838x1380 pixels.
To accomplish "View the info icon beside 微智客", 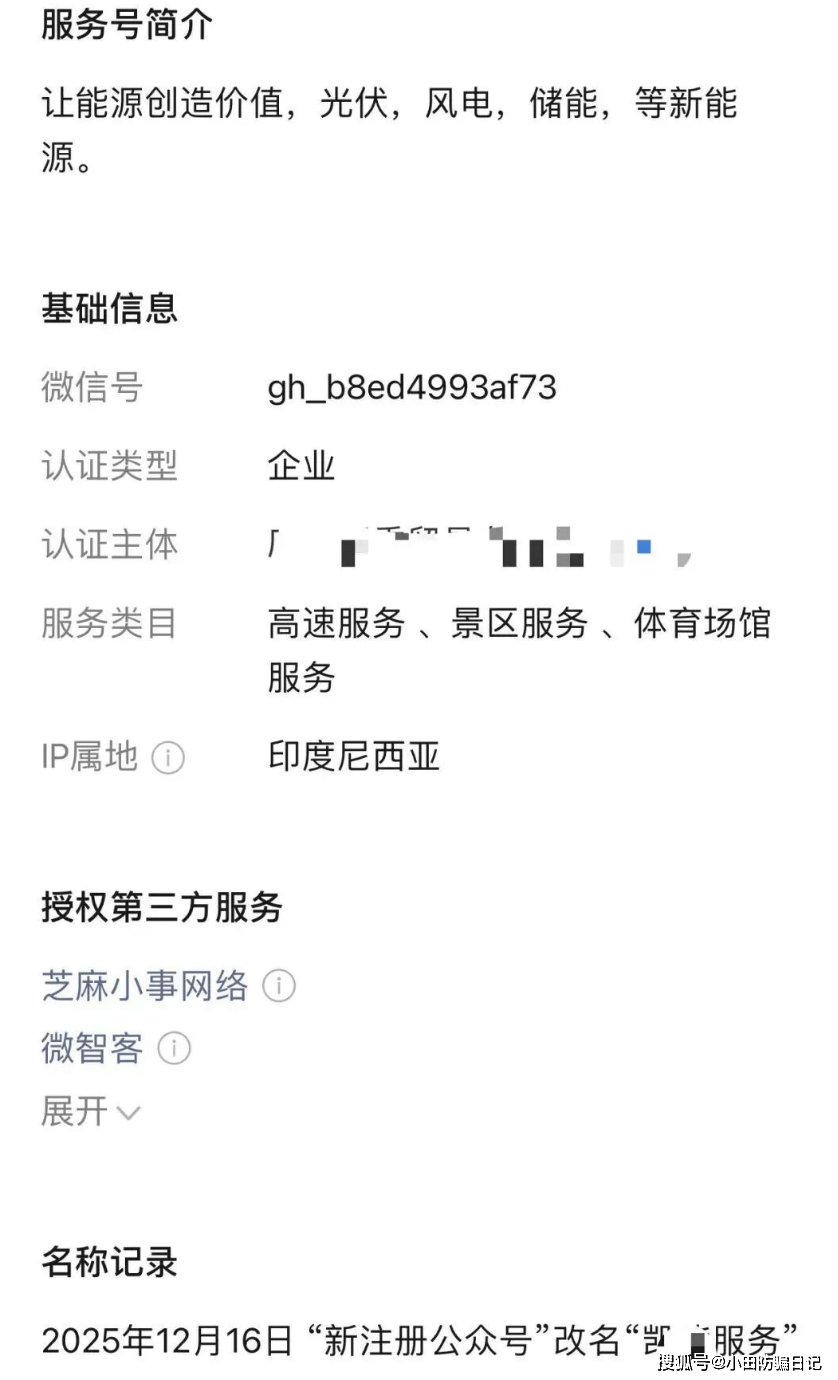I will pyautogui.click(x=174, y=1048).
